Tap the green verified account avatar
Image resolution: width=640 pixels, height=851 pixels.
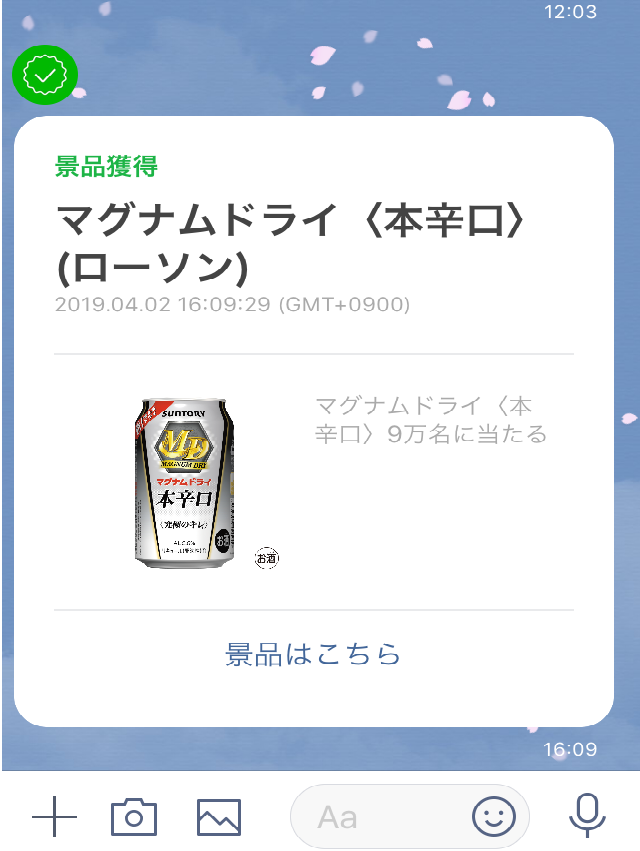(x=44, y=75)
